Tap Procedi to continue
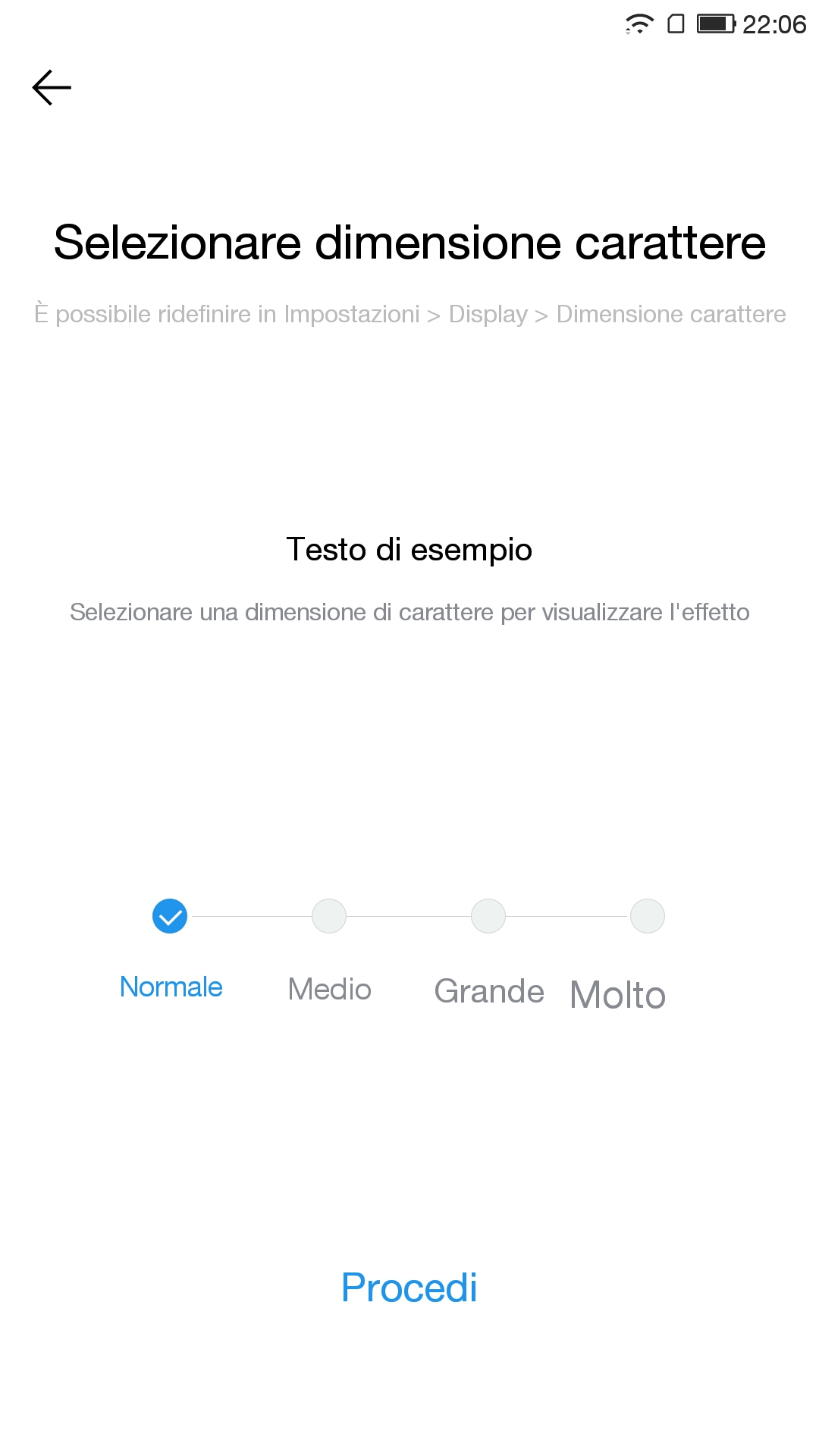 point(409,1288)
